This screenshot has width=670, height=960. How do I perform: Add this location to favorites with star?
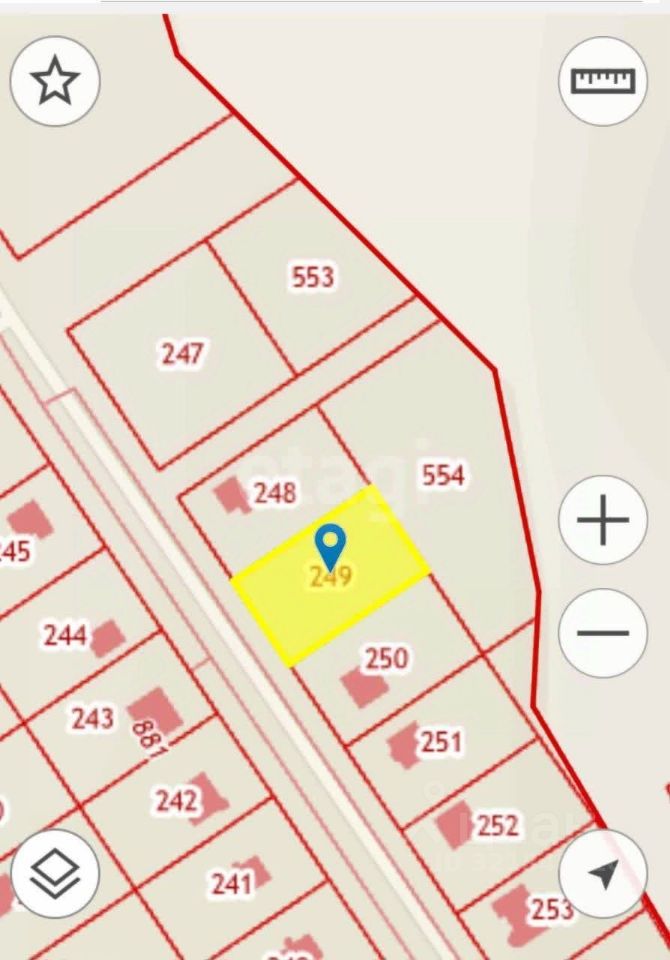[x=55, y=81]
